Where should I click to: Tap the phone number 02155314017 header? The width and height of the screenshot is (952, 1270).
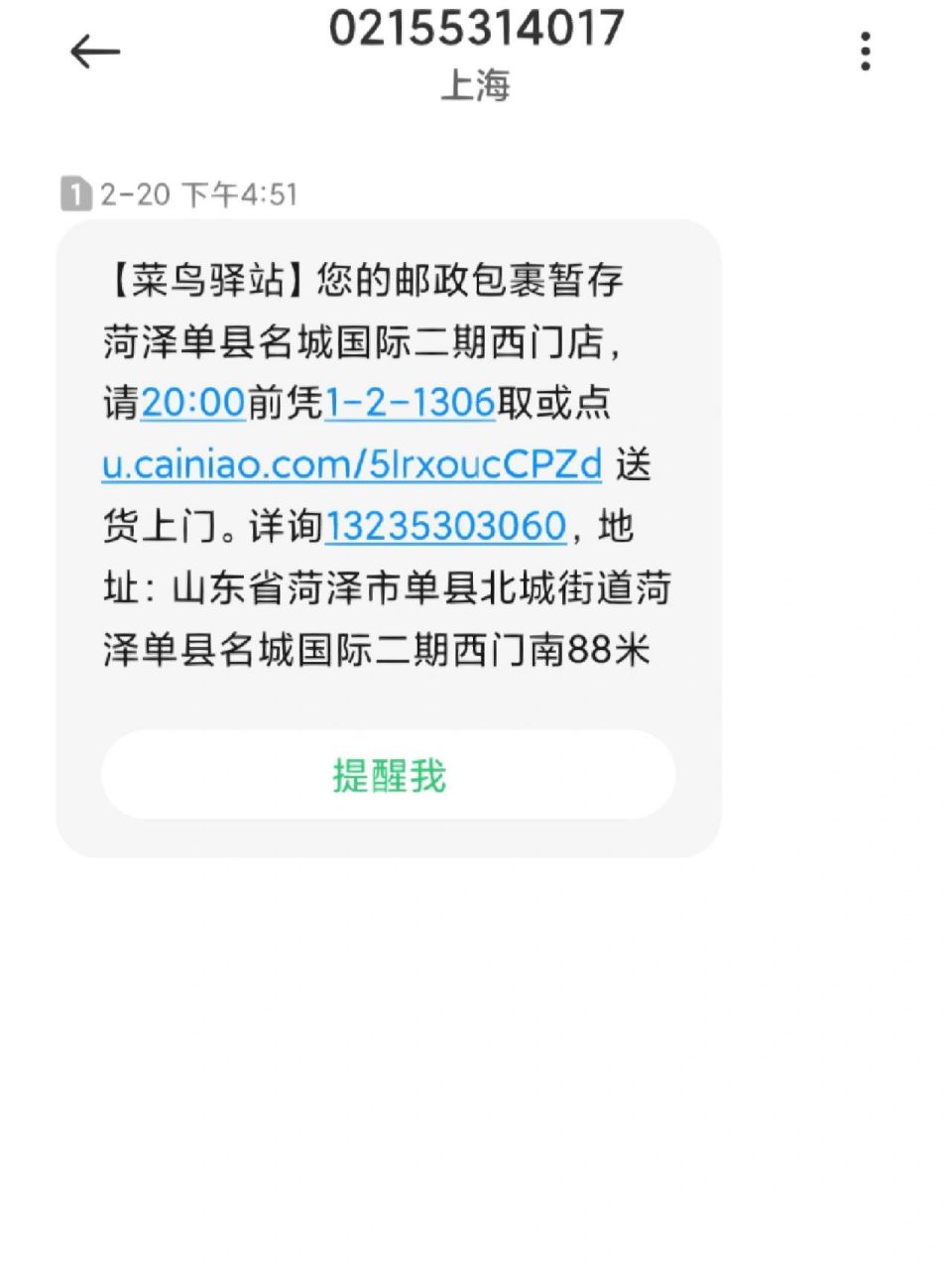[476, 30]
